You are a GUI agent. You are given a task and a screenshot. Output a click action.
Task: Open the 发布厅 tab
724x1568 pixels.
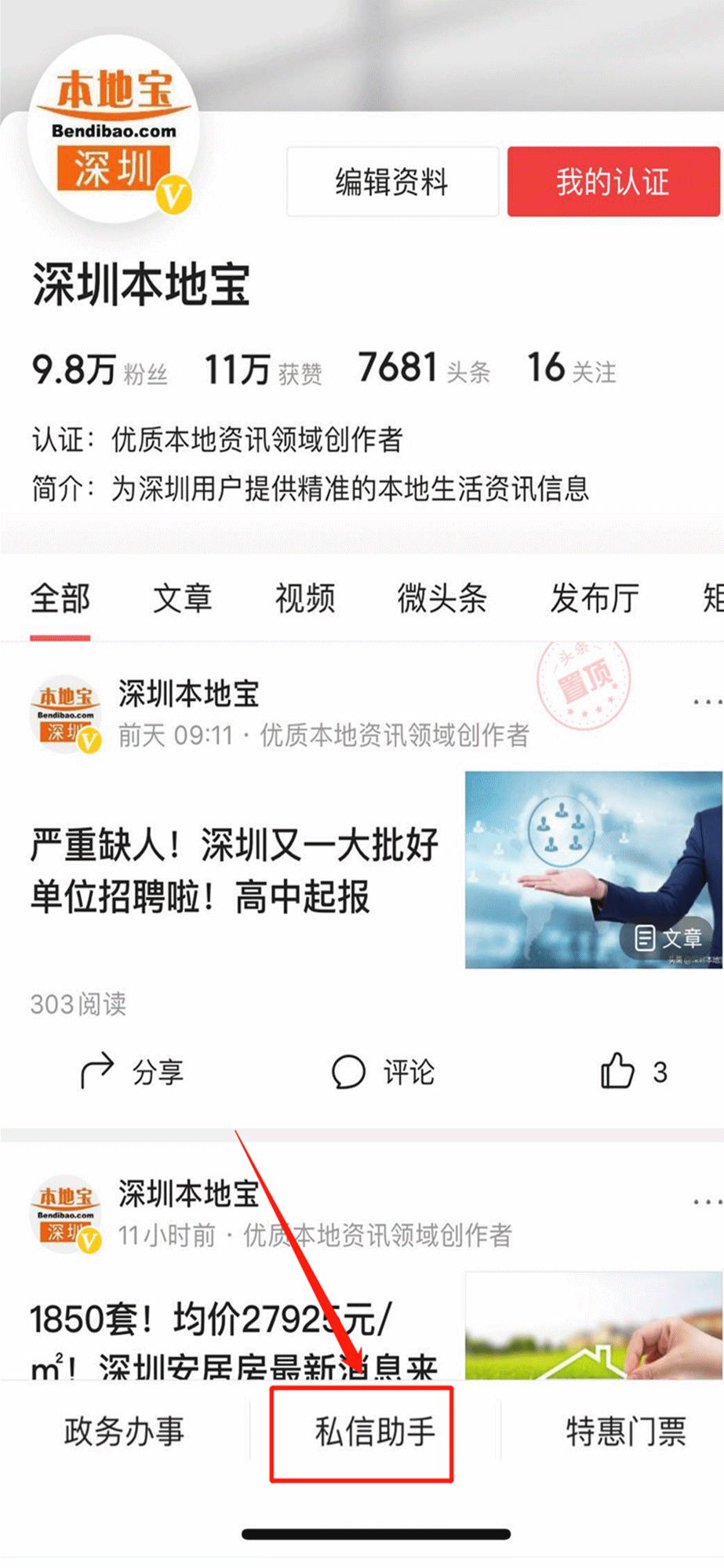(x=595, y=599)
